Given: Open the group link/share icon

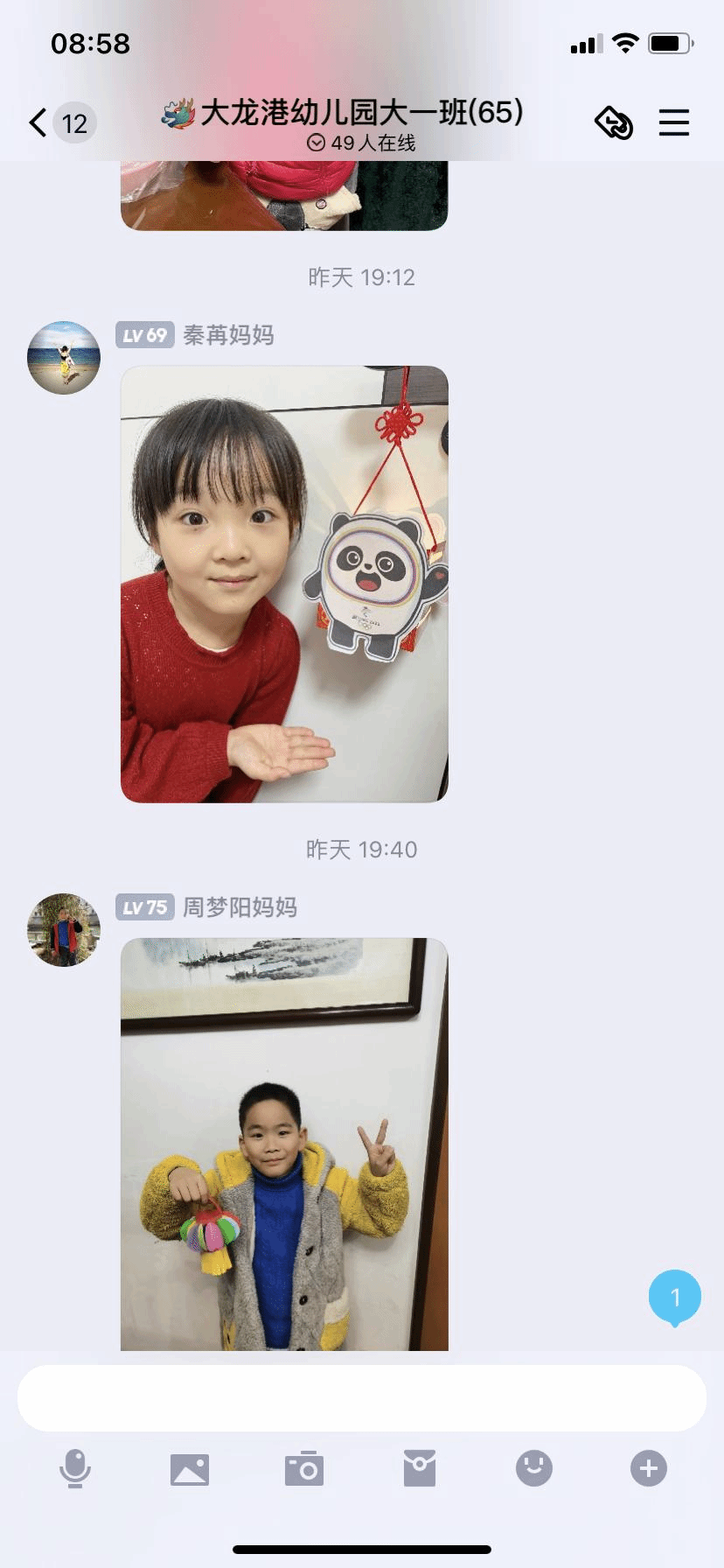Looking at the screenshot, I should 614,122.
